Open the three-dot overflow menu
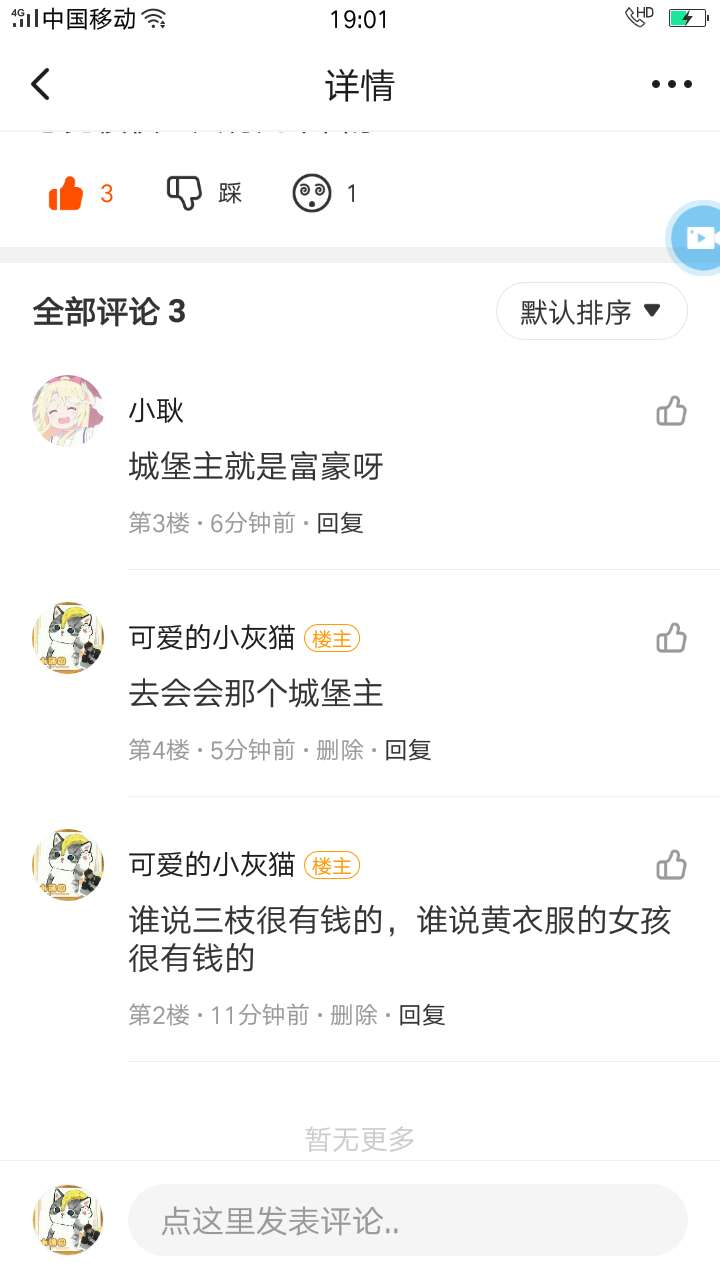The width and height of the screenshot is (720, 1280). pos(671,85)
